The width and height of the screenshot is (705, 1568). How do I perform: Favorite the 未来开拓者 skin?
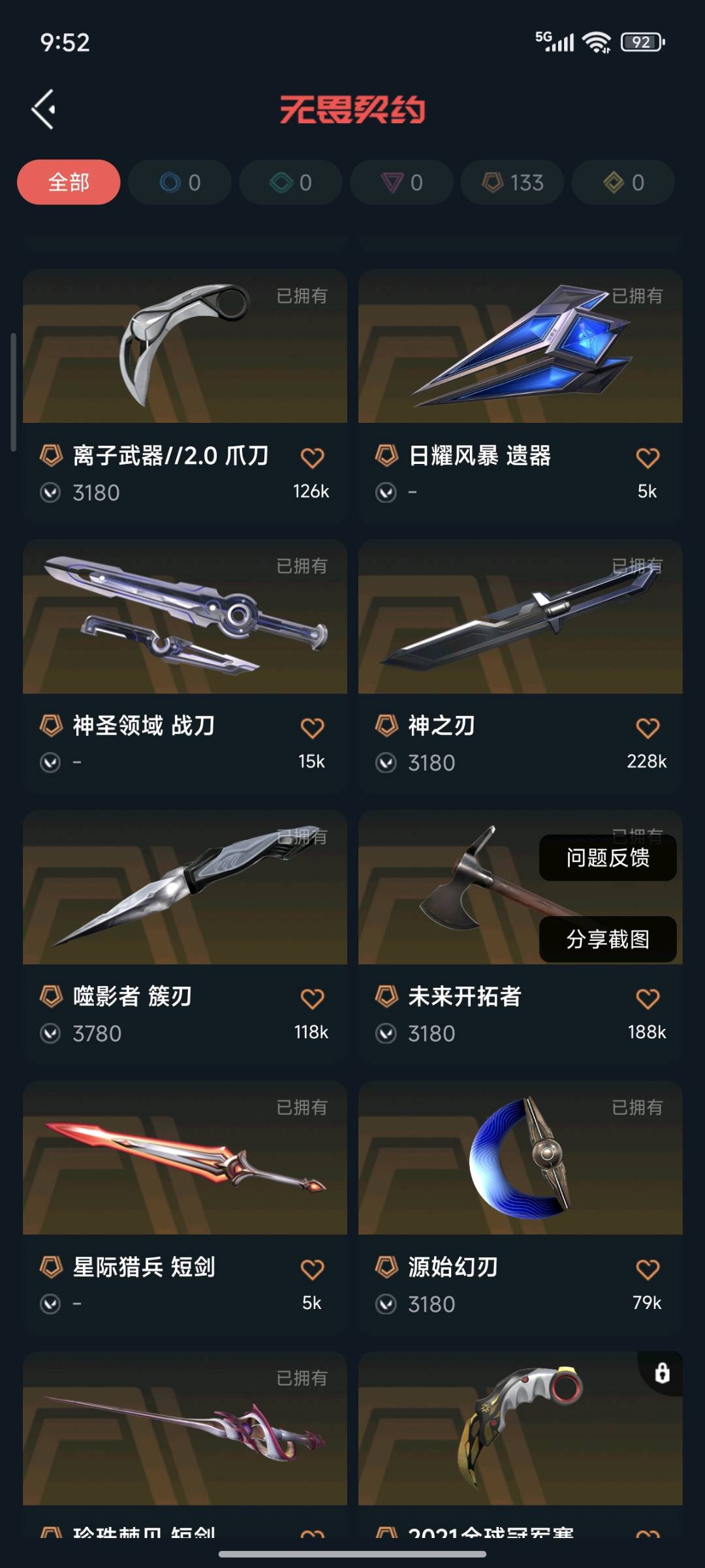click(648, 998)
